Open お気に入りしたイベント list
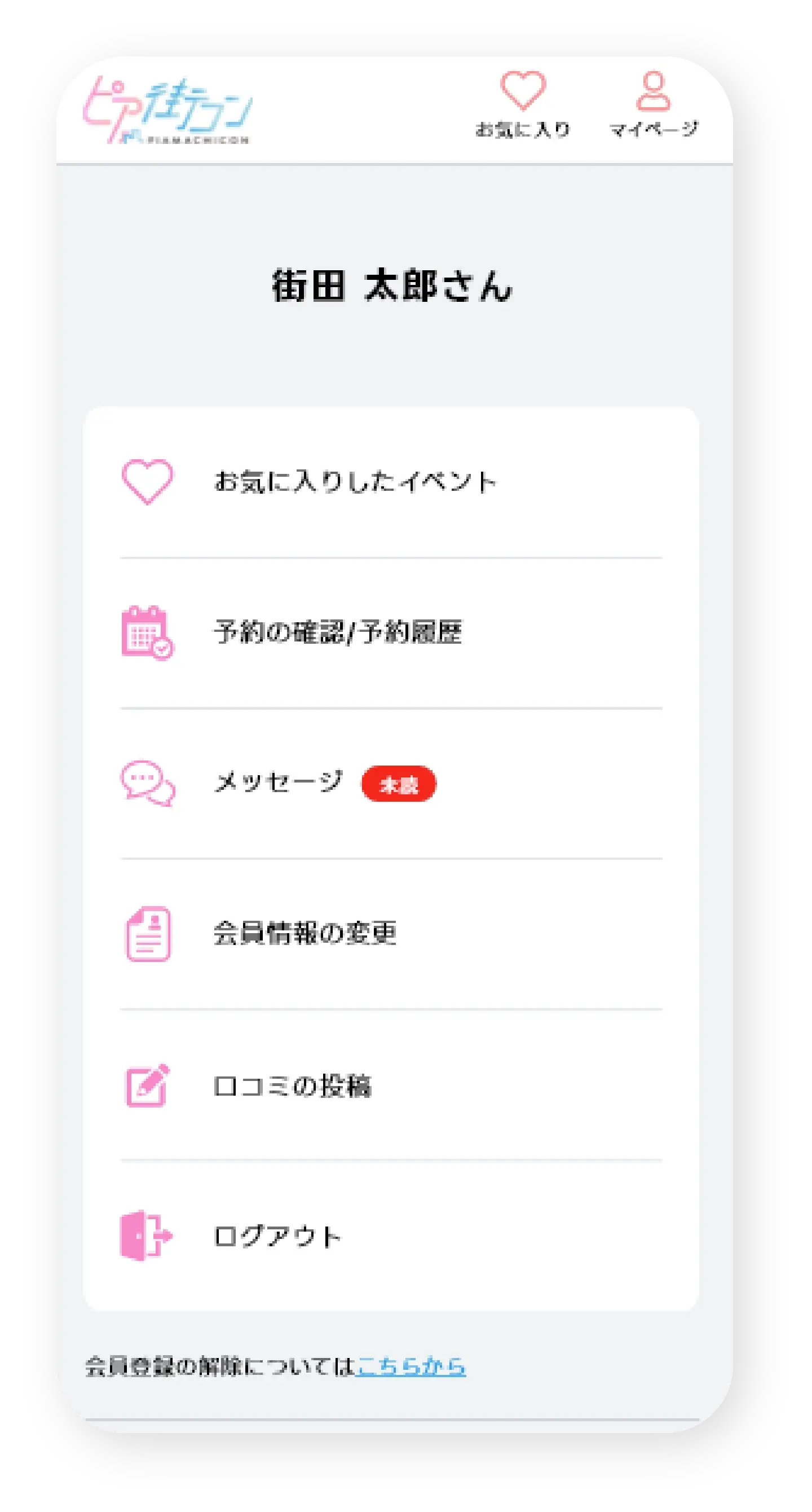The width and height of the screenshot is (812, 1512). click(391, 482)
